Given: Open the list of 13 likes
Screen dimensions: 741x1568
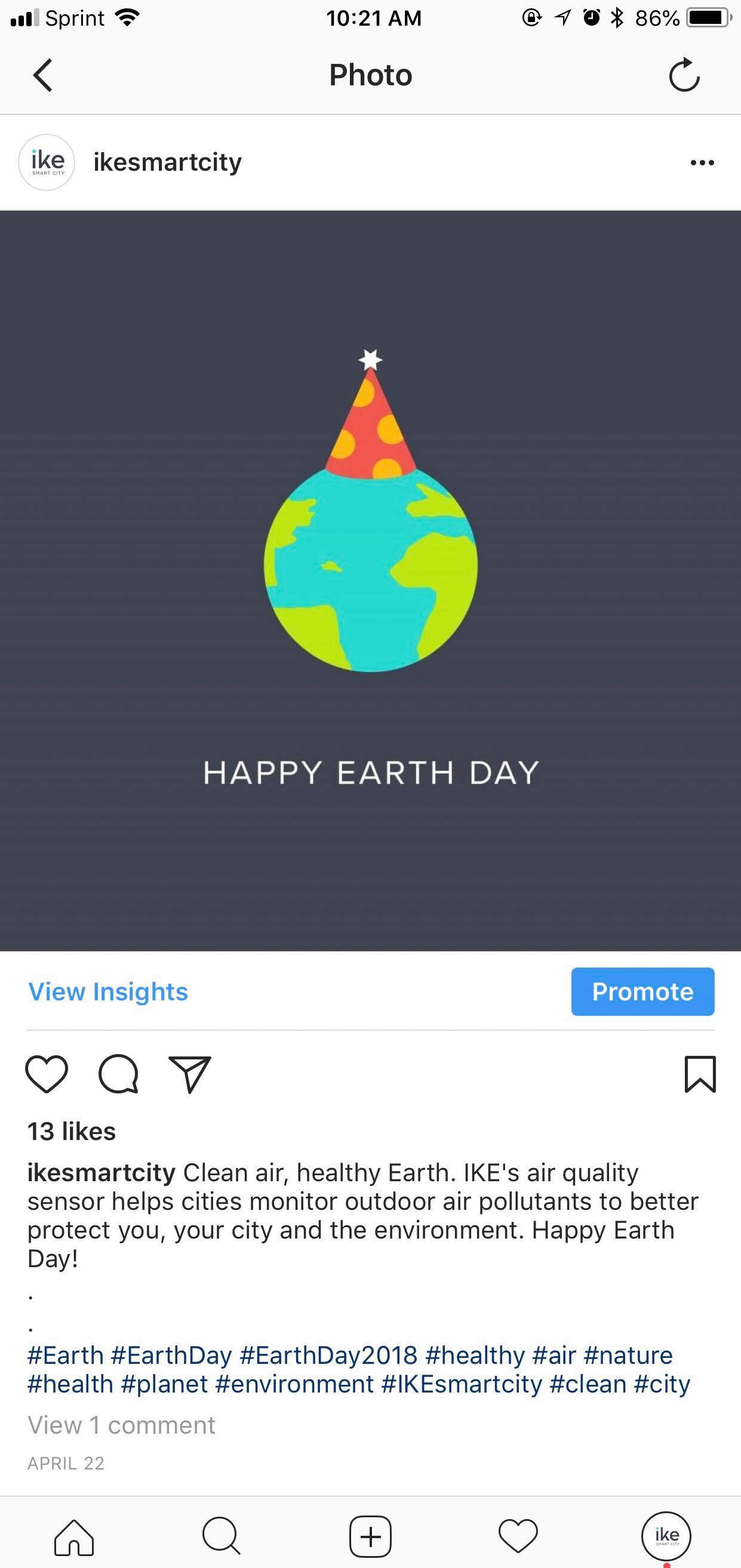Looking at the screenshot, I should [x=72, y=1132].
